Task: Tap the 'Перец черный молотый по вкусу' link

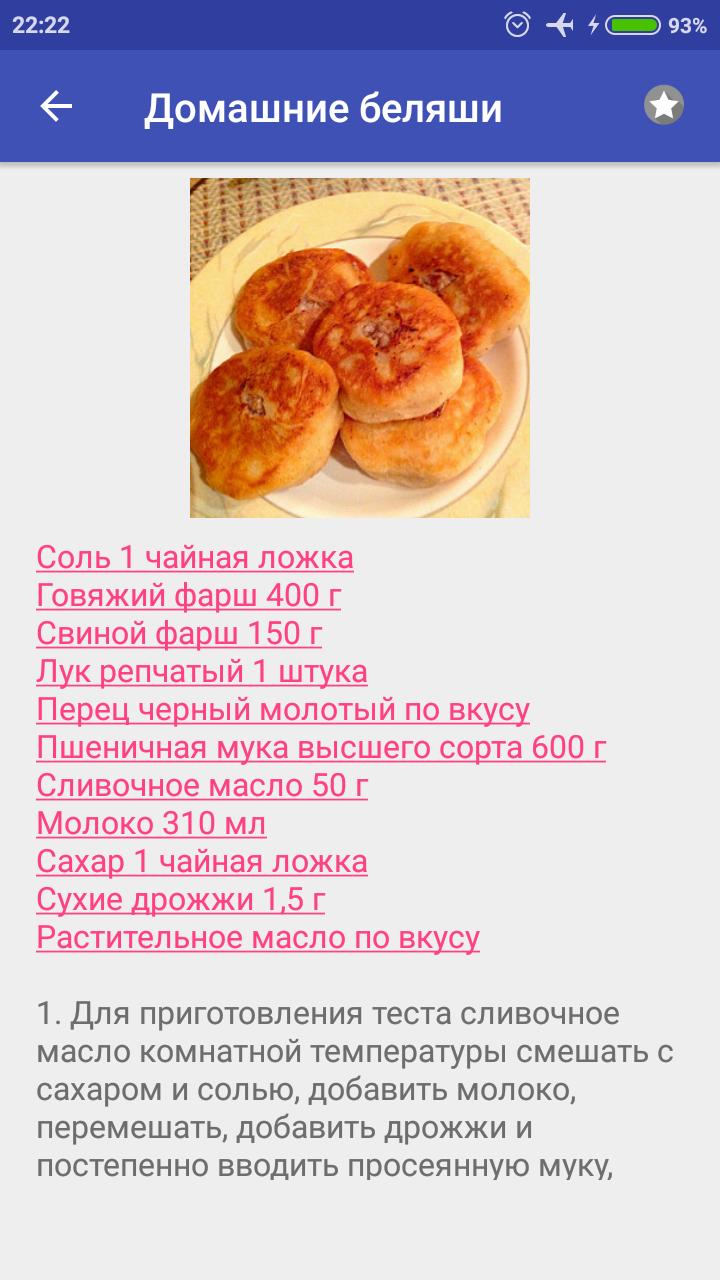Action: point(282,710)
